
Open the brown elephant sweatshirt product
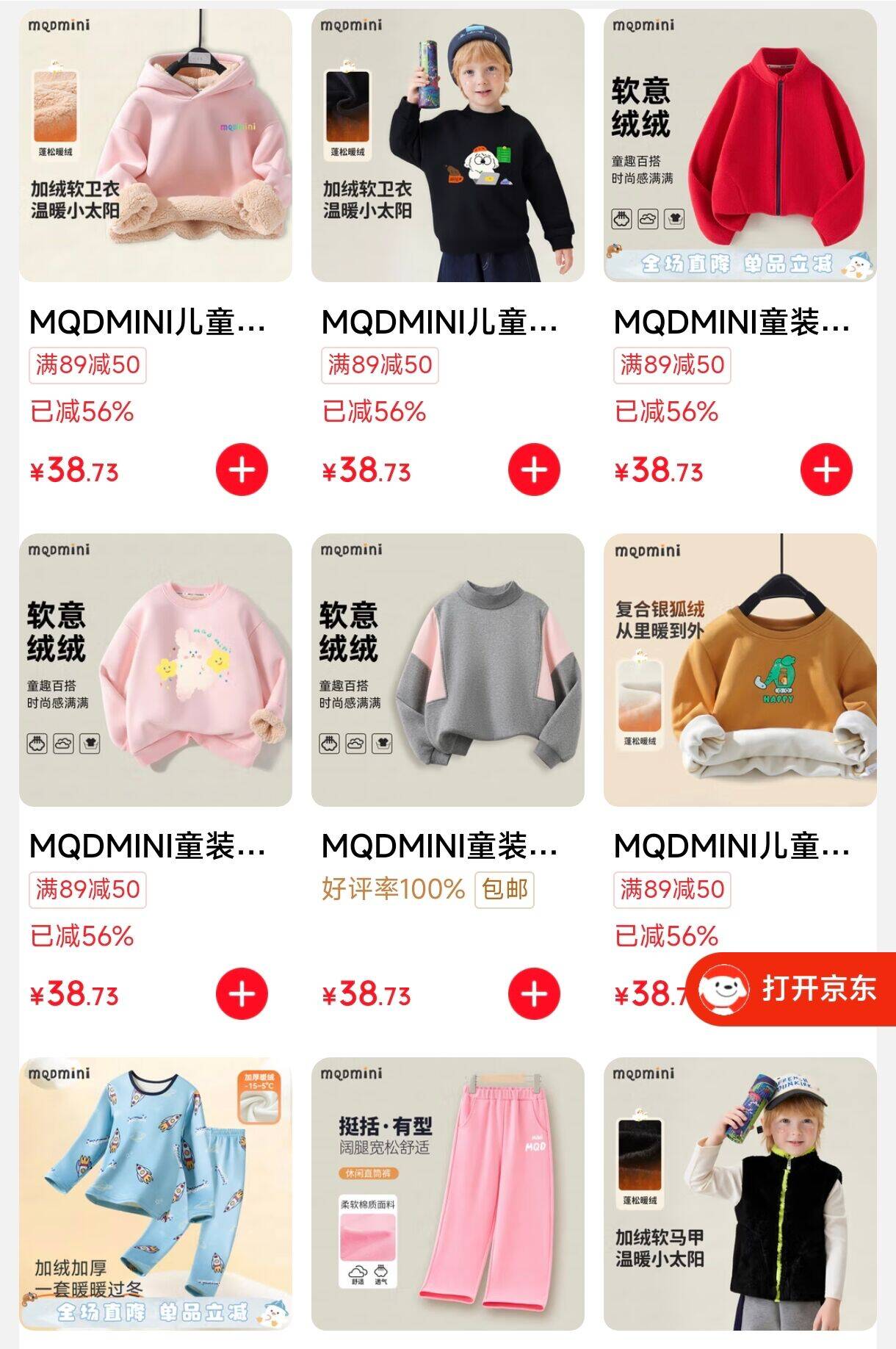point(740,670)
